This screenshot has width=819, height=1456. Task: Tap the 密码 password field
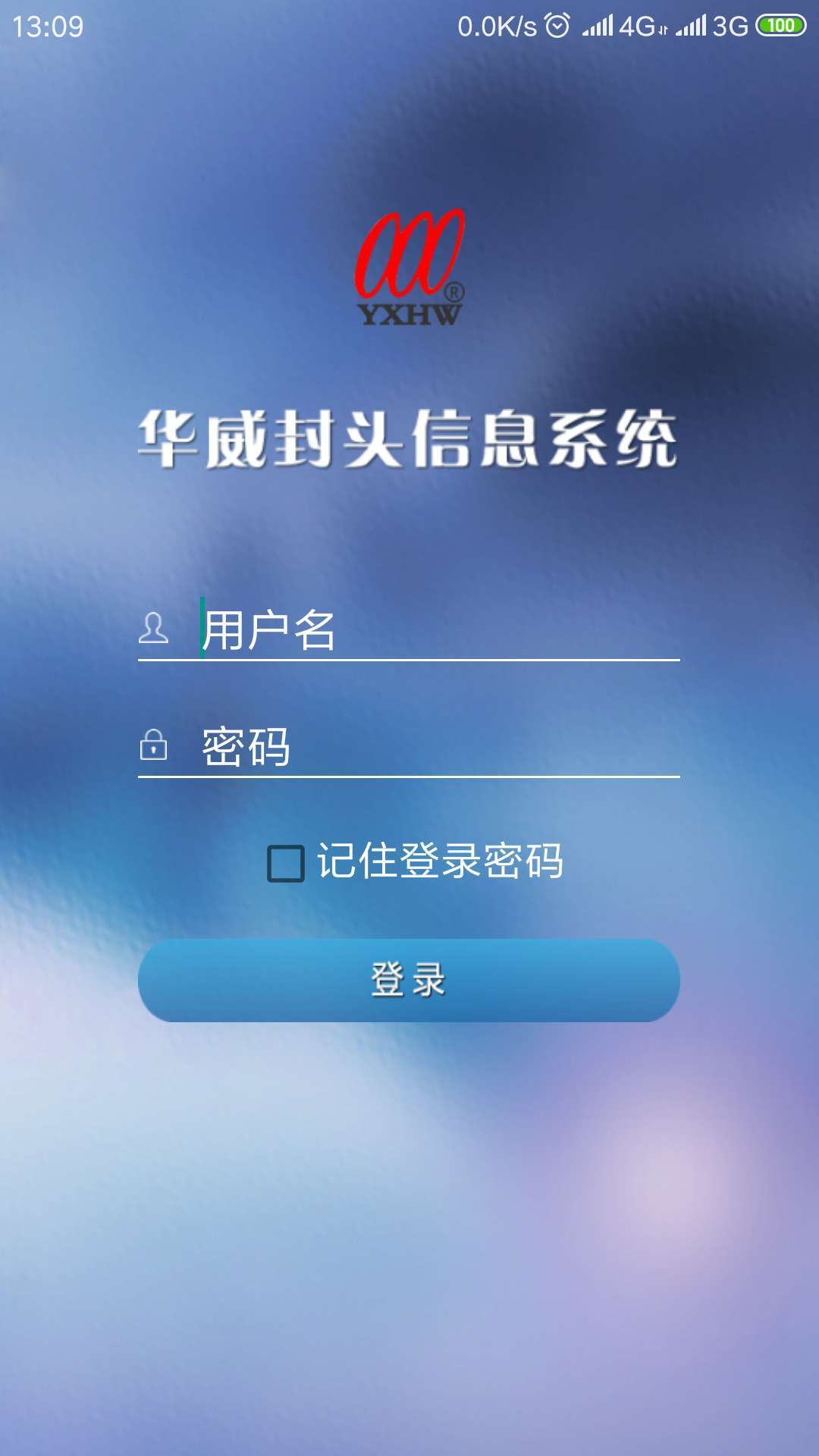[438, 746]
